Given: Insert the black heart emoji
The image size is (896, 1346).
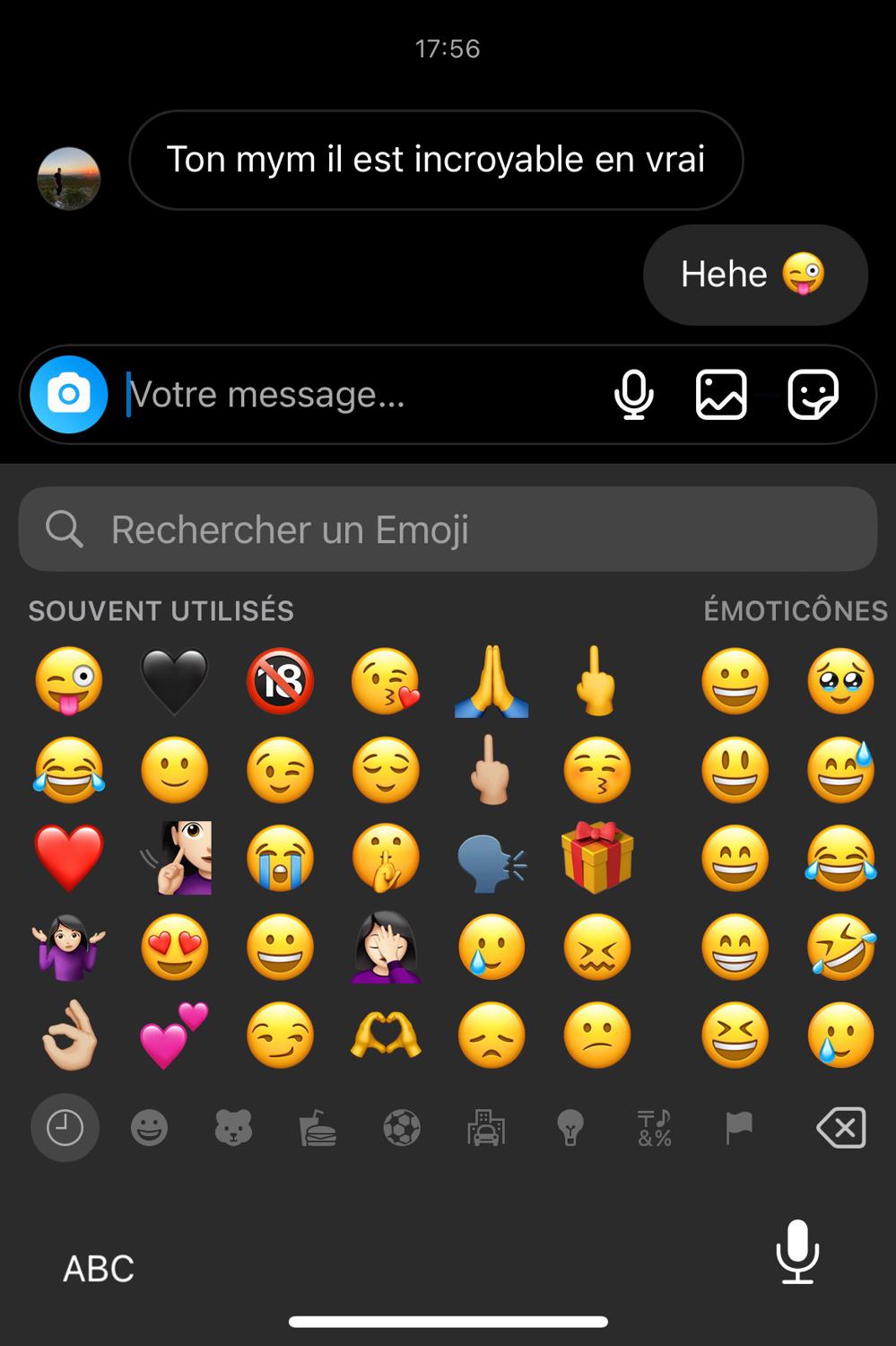Looking at the screenshot, I should click(174, 682).
